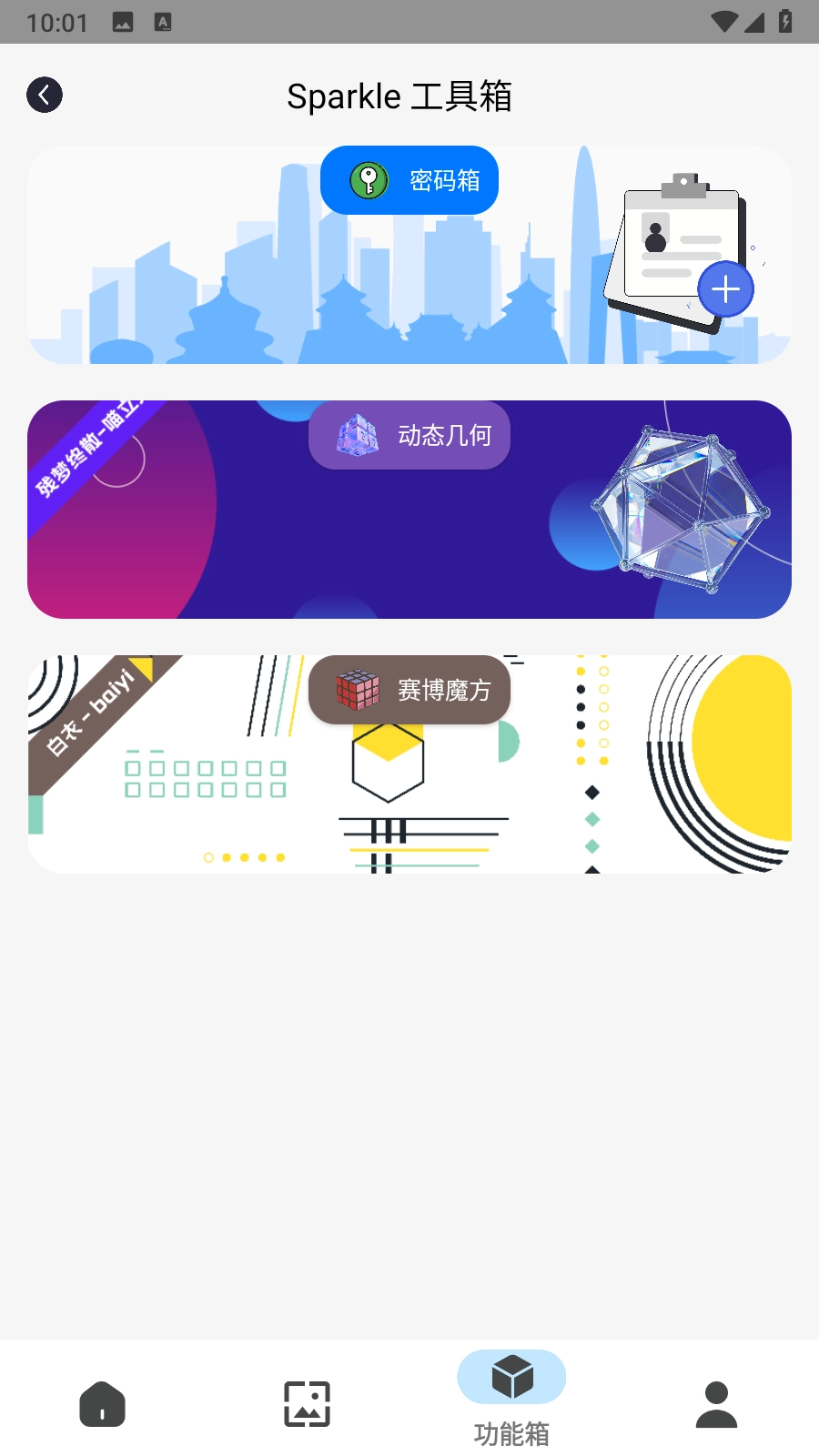Tap the Wi-Fi indicator in the status bar
Screen dimensions: 819x1456
point(723,20)
